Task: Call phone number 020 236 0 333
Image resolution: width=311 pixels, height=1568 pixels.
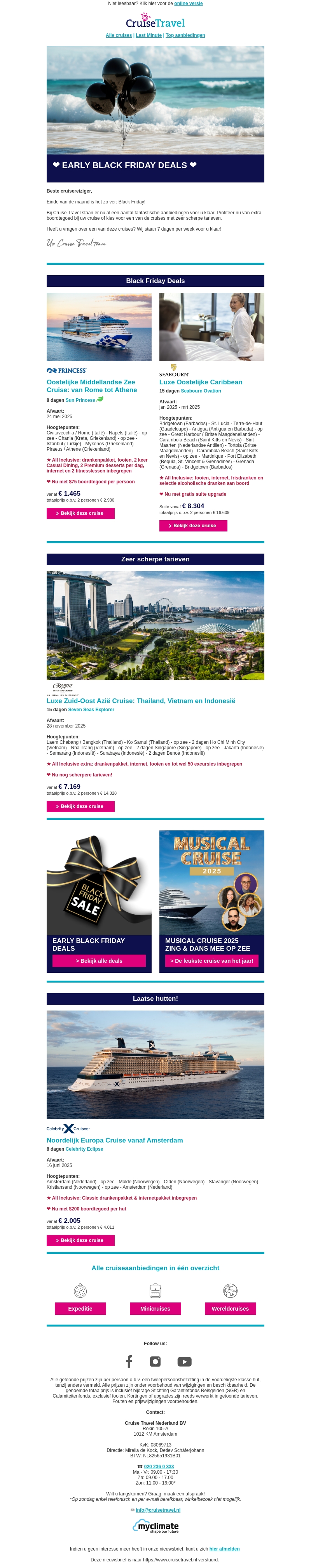Action: click(x=159, y=1467)
